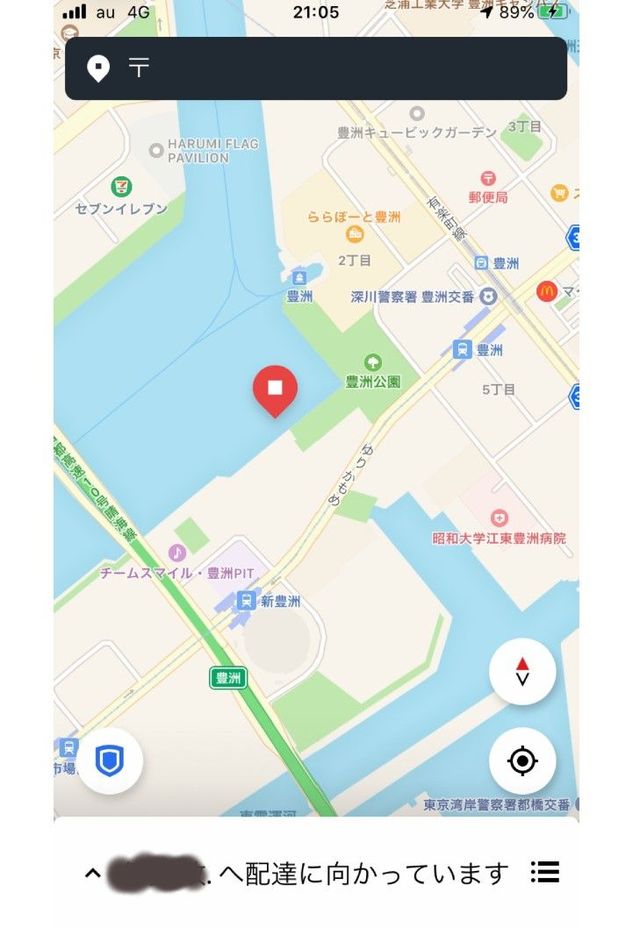Expand the delivery details panel chevron
Image resolution: width=640 pixels, height=928 pixels.
click(x=92, y=873)
